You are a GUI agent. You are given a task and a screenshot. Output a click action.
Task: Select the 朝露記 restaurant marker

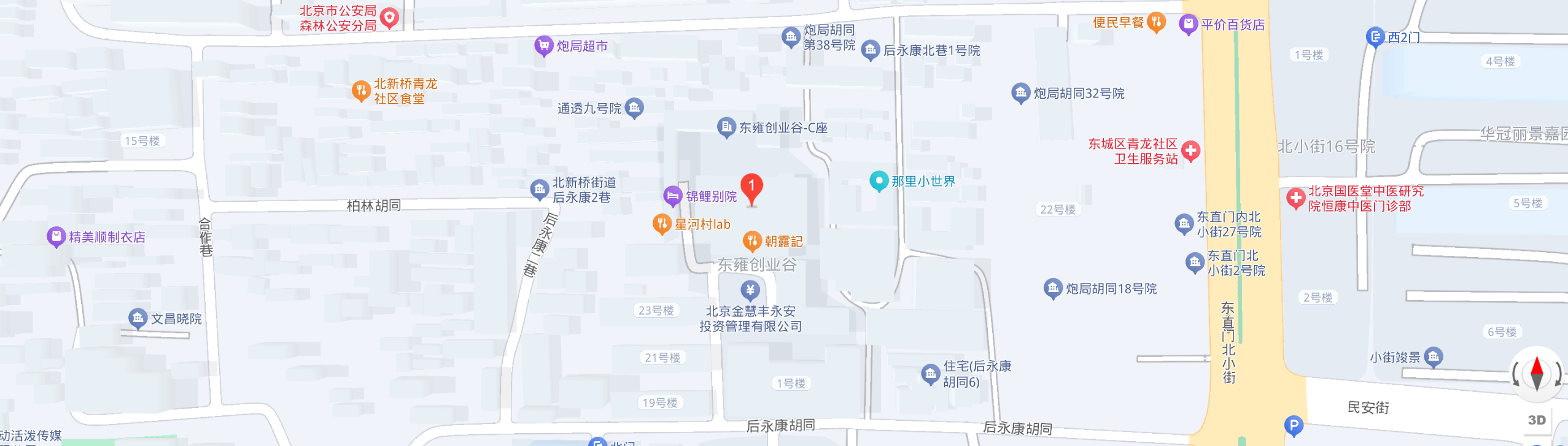point(752,241)
